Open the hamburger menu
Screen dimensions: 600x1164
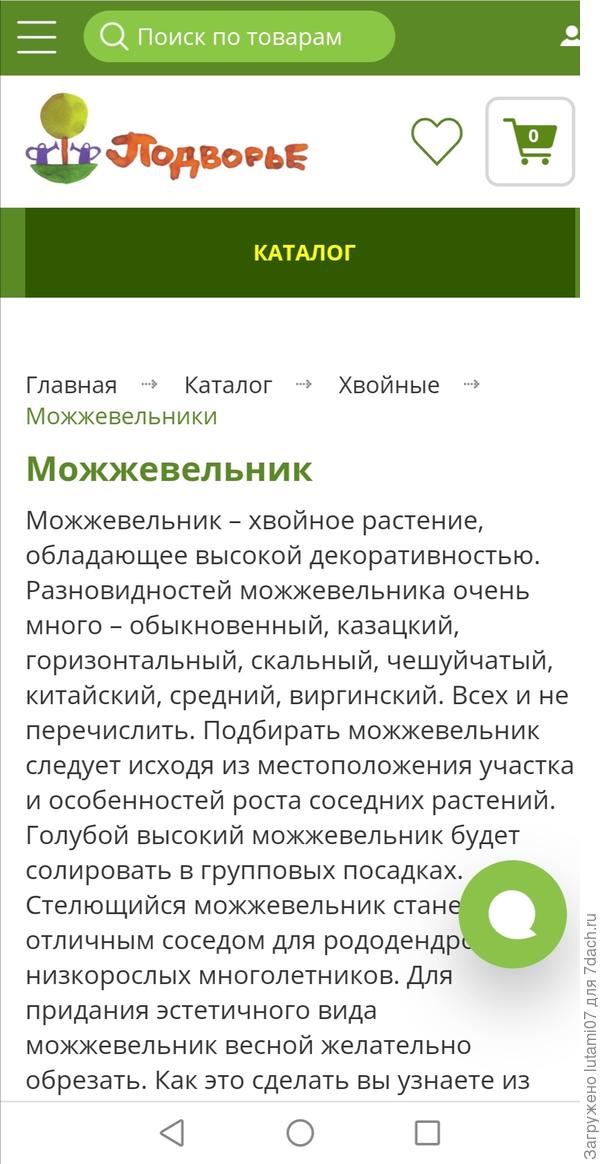pyautogui.click(x=37, y=37)
